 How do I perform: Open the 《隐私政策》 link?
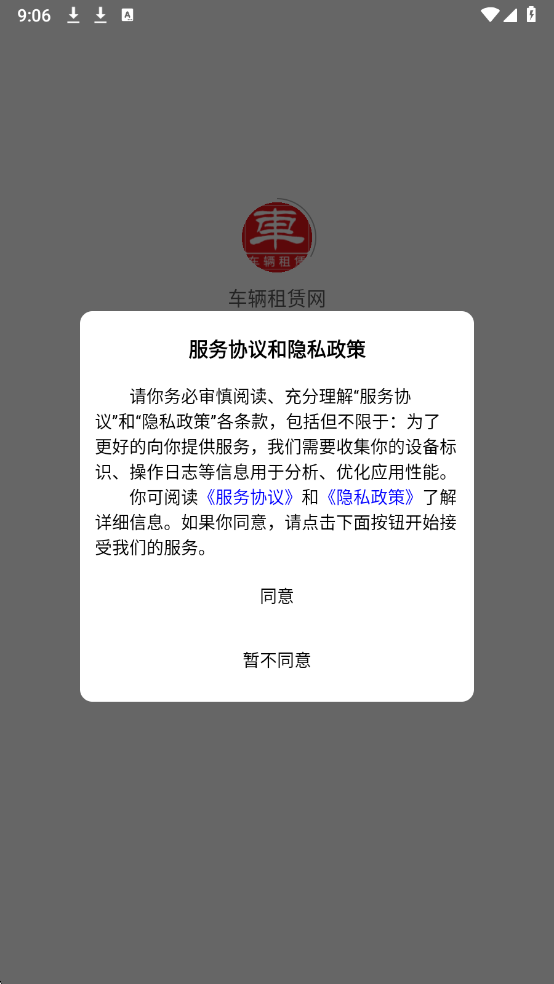[370, 498]
